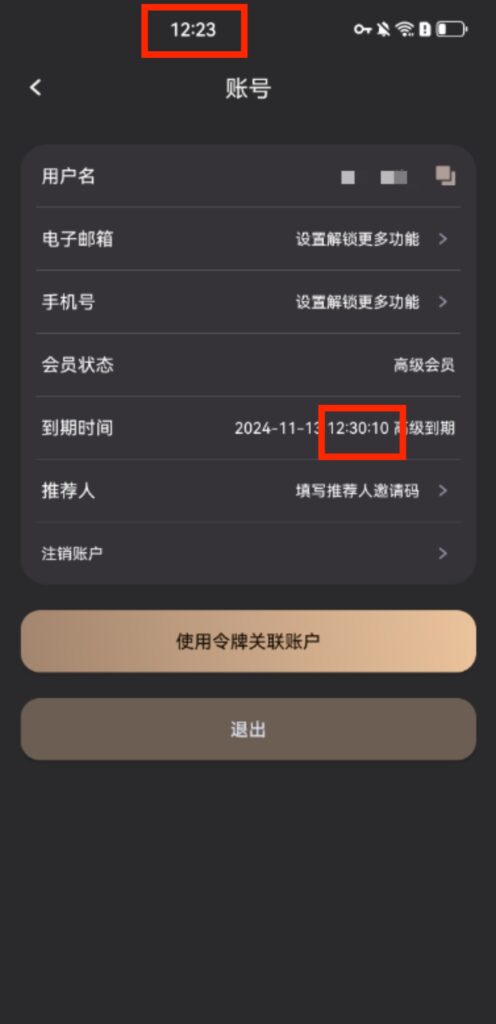Open the 手机号 setting row
Viewport: 496px width, 1024px height.
248,302
